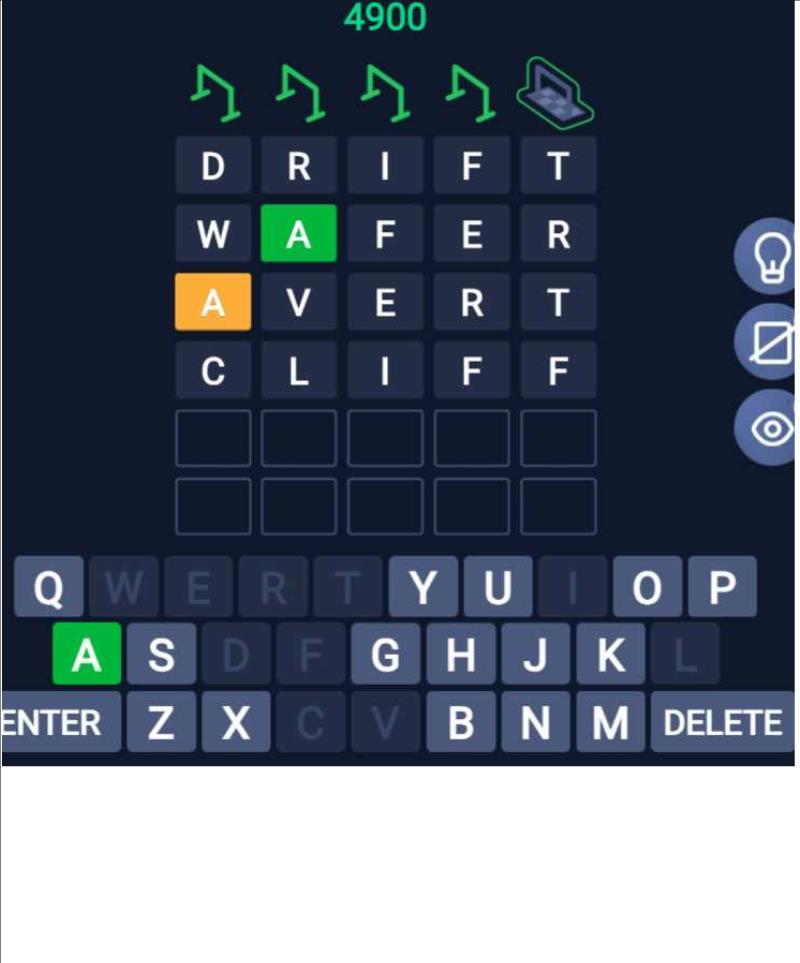Viewport: 800px width, 963px height.
Task: Type the letter K
Action: [x=610, y=655]
